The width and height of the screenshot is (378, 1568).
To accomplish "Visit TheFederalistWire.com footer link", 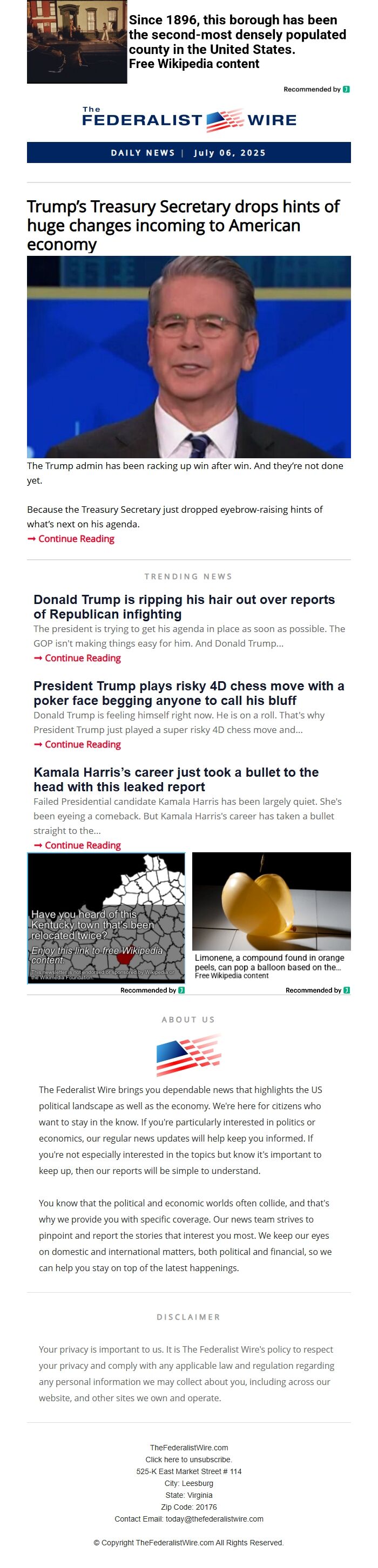I will (x=188, y=1448).
